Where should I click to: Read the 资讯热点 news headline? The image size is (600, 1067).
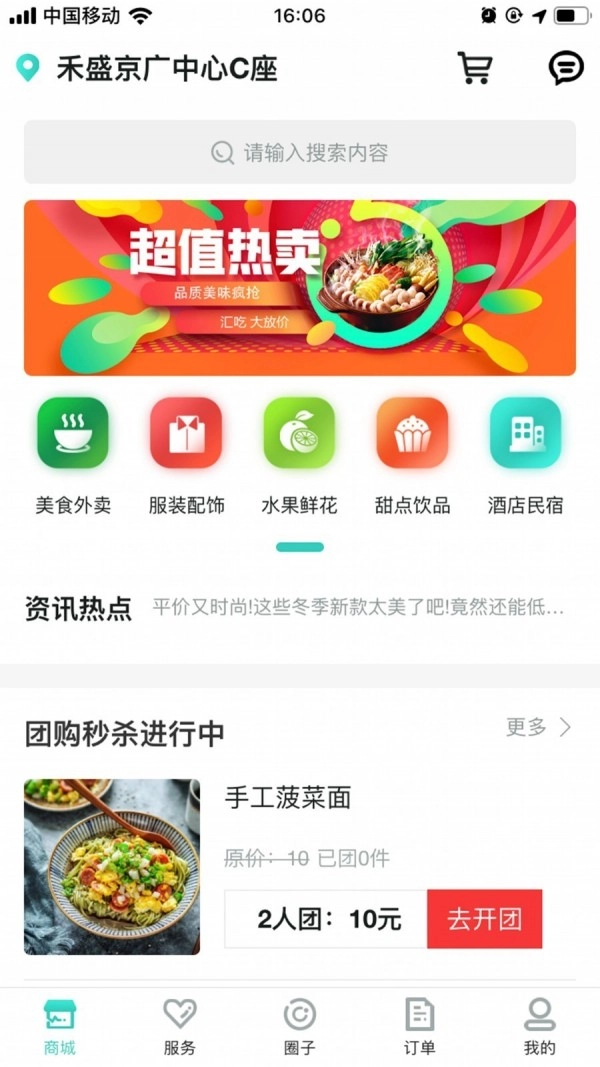point(358,607)
